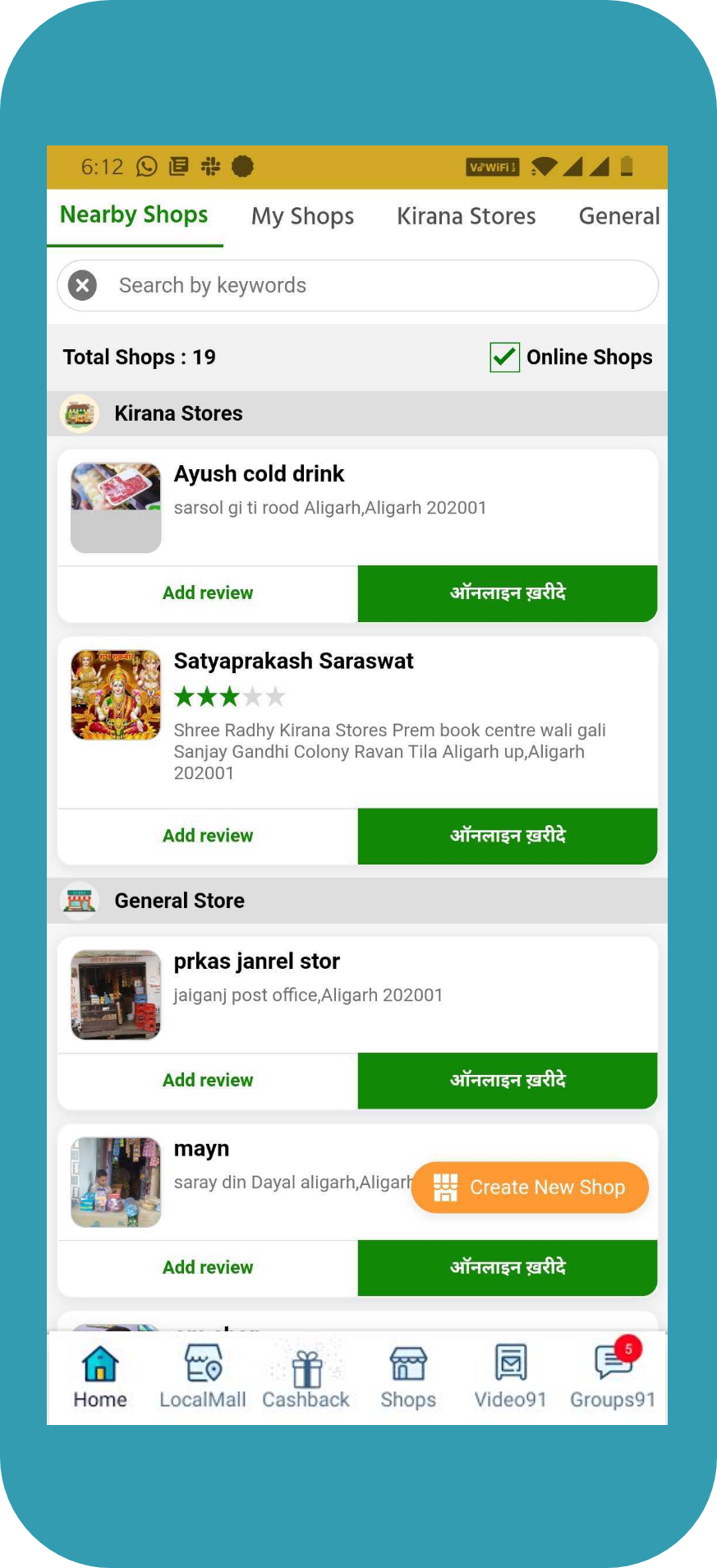The image size is (717, 1568).
Task: Clear the search keywords field
Action: (81, 285)
